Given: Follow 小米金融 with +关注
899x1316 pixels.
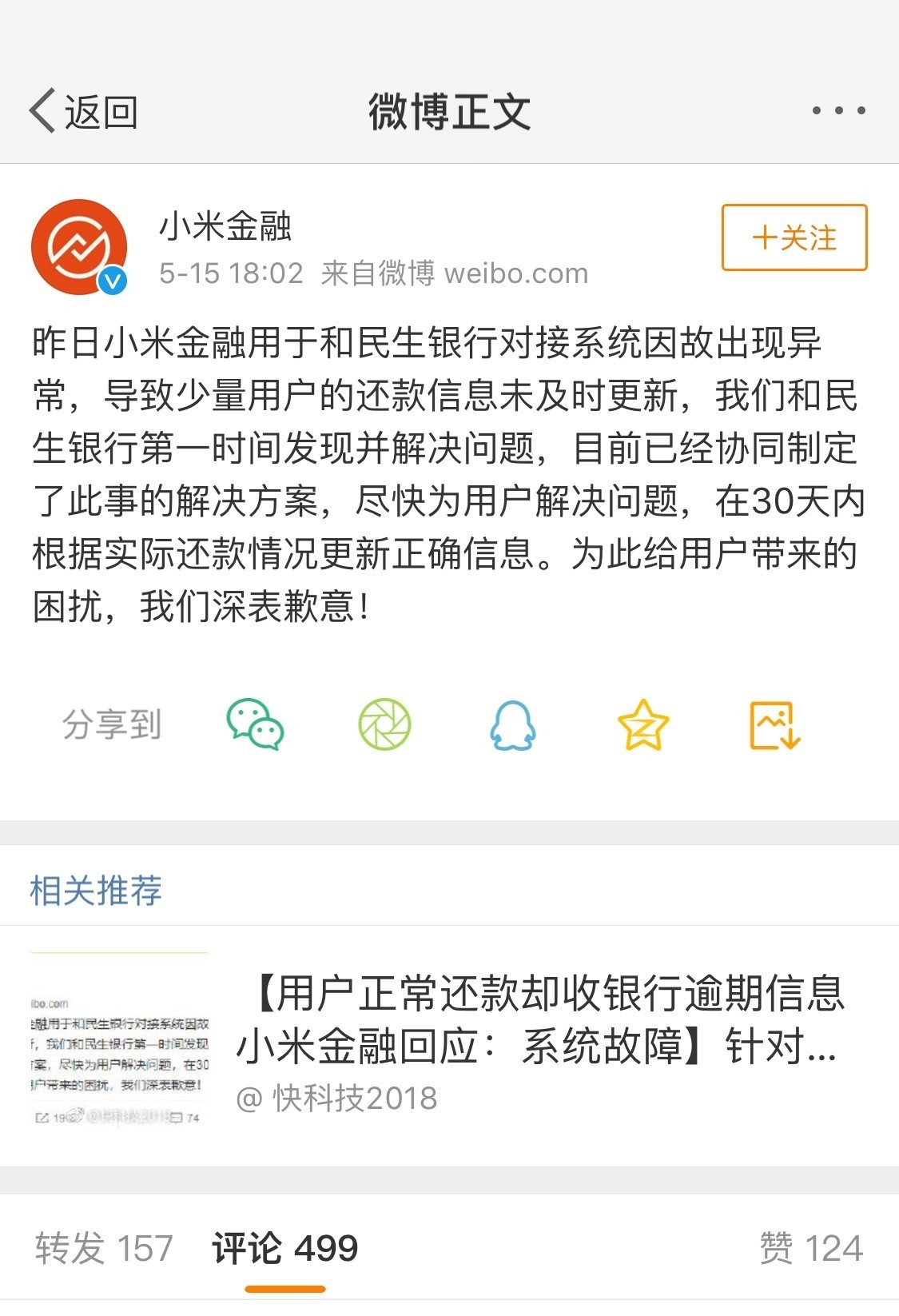Looking at the screenshot, I should tap(794, 237).
